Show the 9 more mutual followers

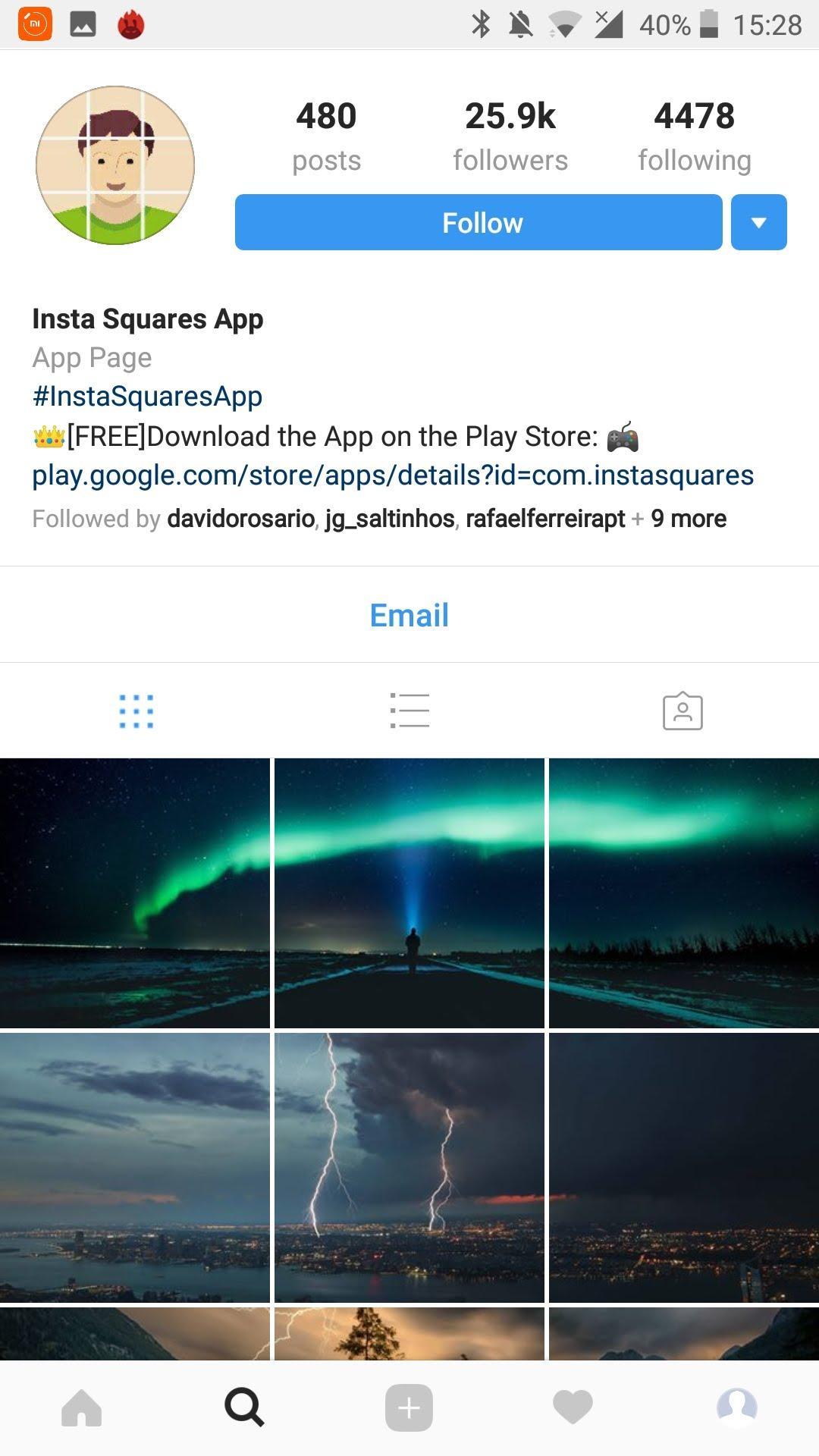point(689,519)
